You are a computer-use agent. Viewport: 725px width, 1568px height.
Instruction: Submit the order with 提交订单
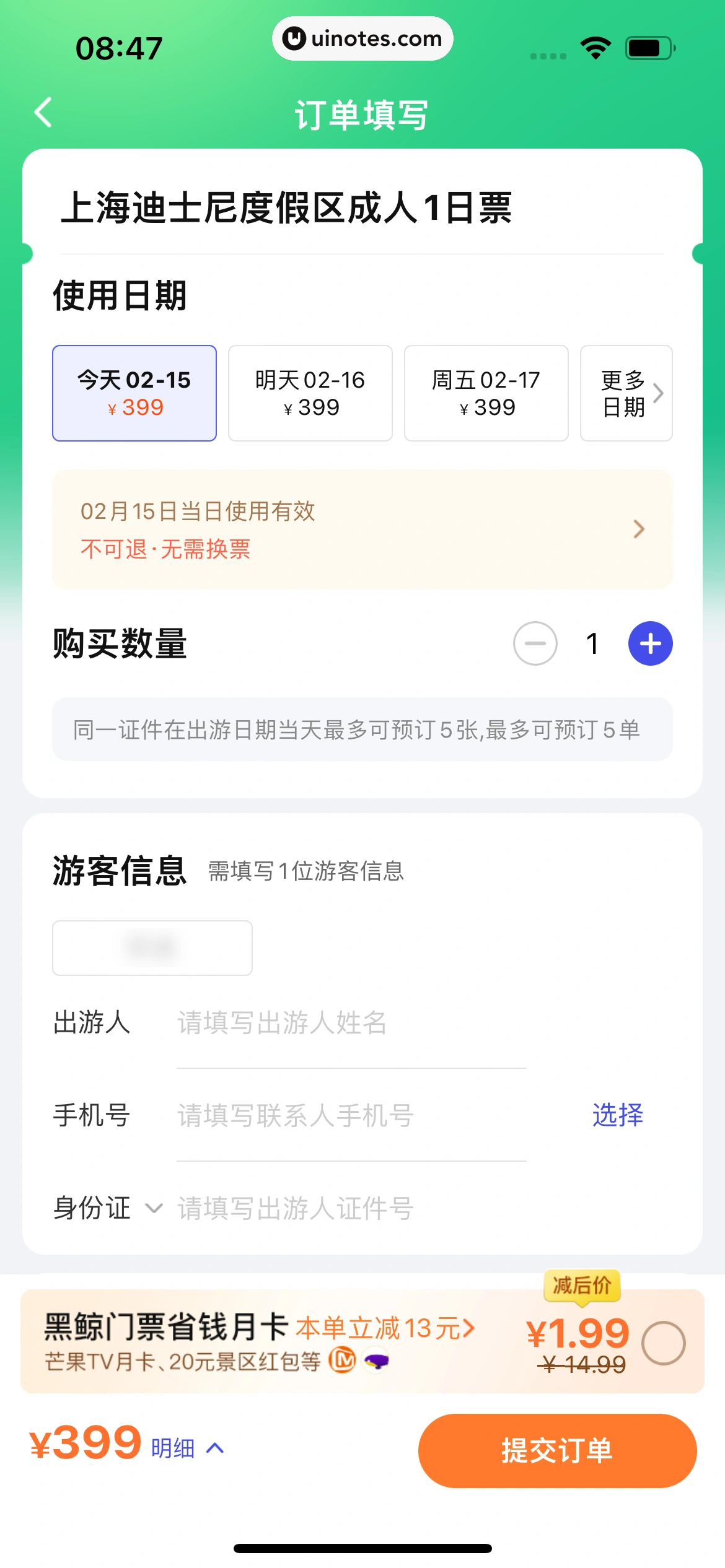coord(557,1450)
